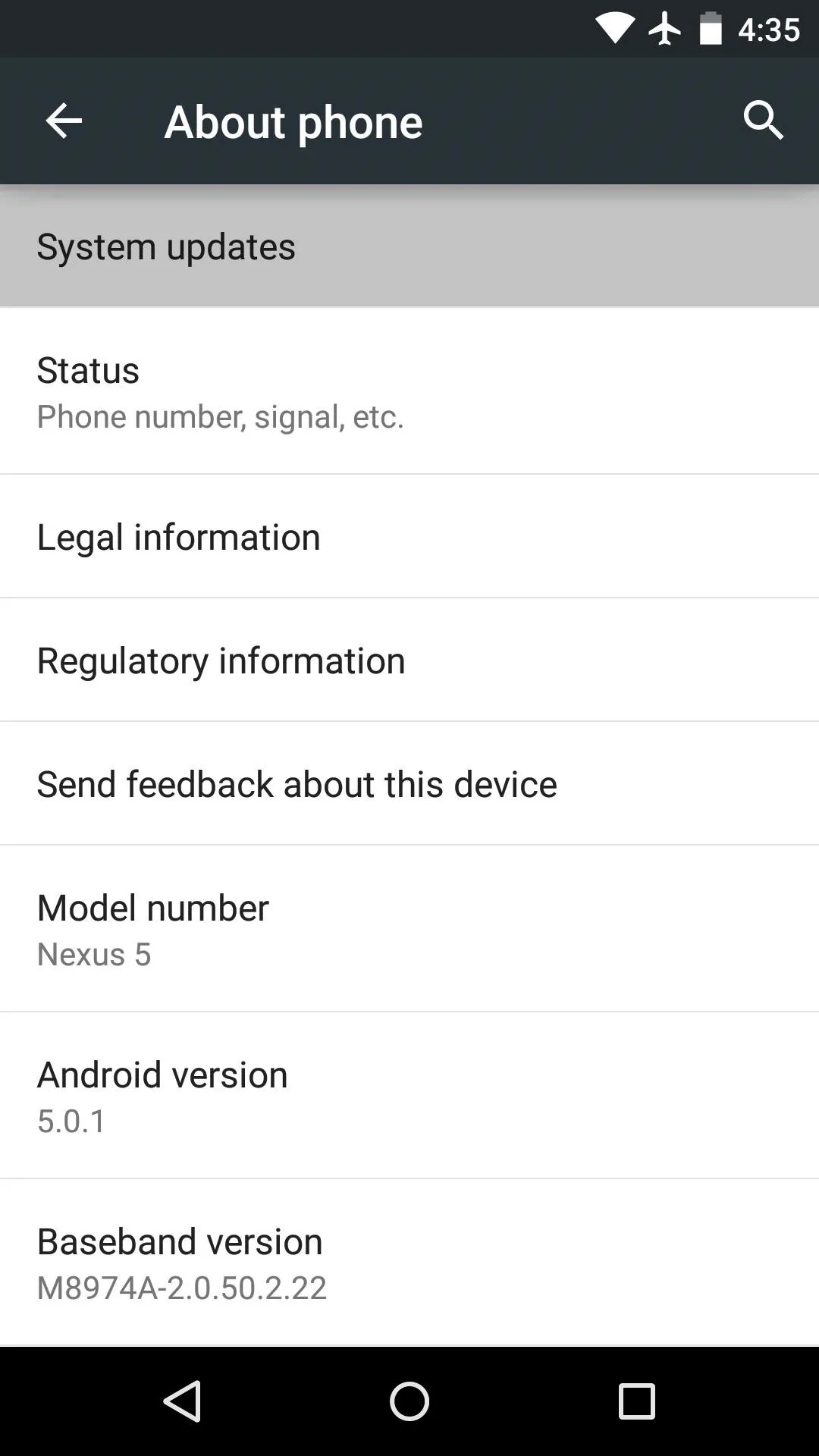
Task: Go back using the app bar arrow
Action: click(x=64, y=121)
